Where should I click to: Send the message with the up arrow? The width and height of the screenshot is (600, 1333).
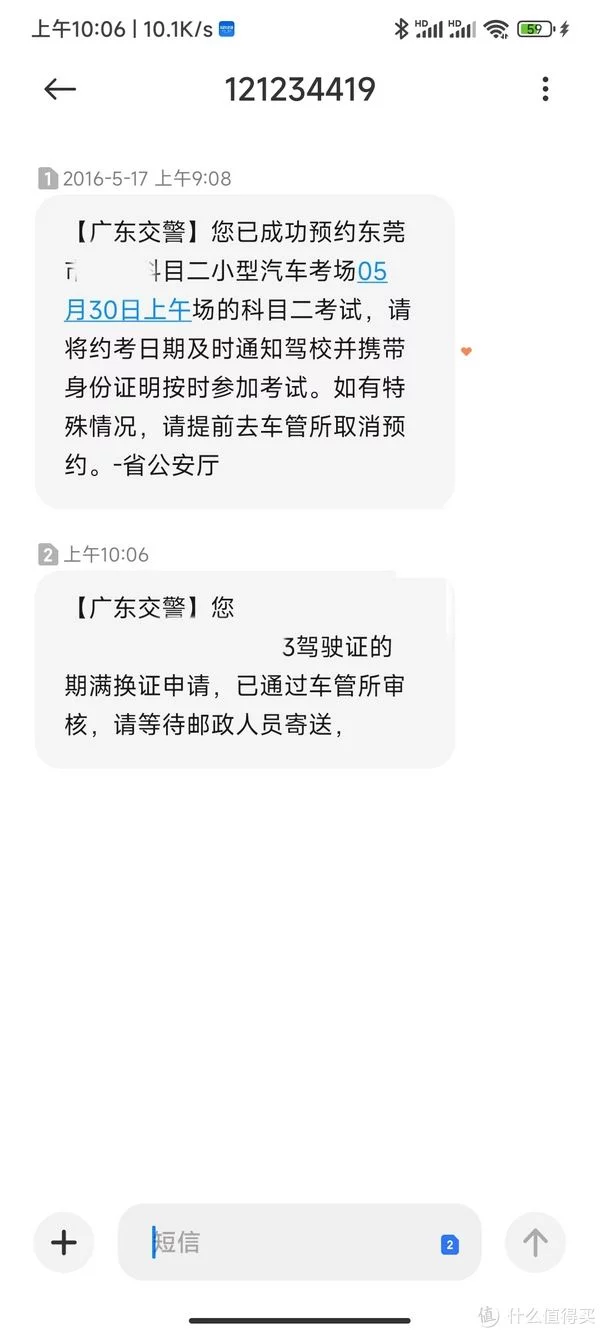(535, 1242)
